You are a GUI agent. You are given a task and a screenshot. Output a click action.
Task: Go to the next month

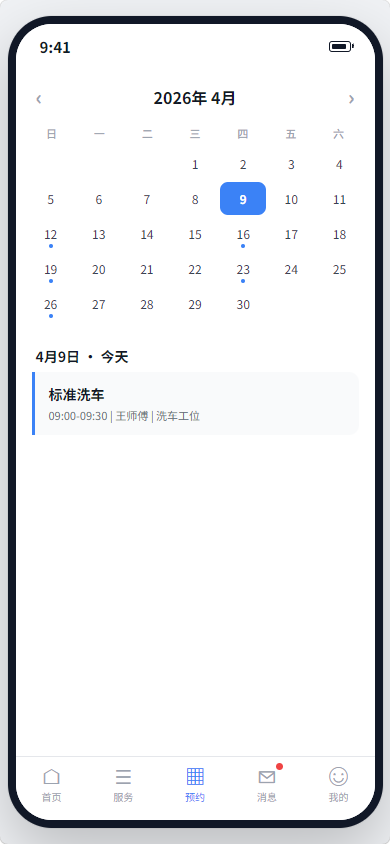click(351, 99)
